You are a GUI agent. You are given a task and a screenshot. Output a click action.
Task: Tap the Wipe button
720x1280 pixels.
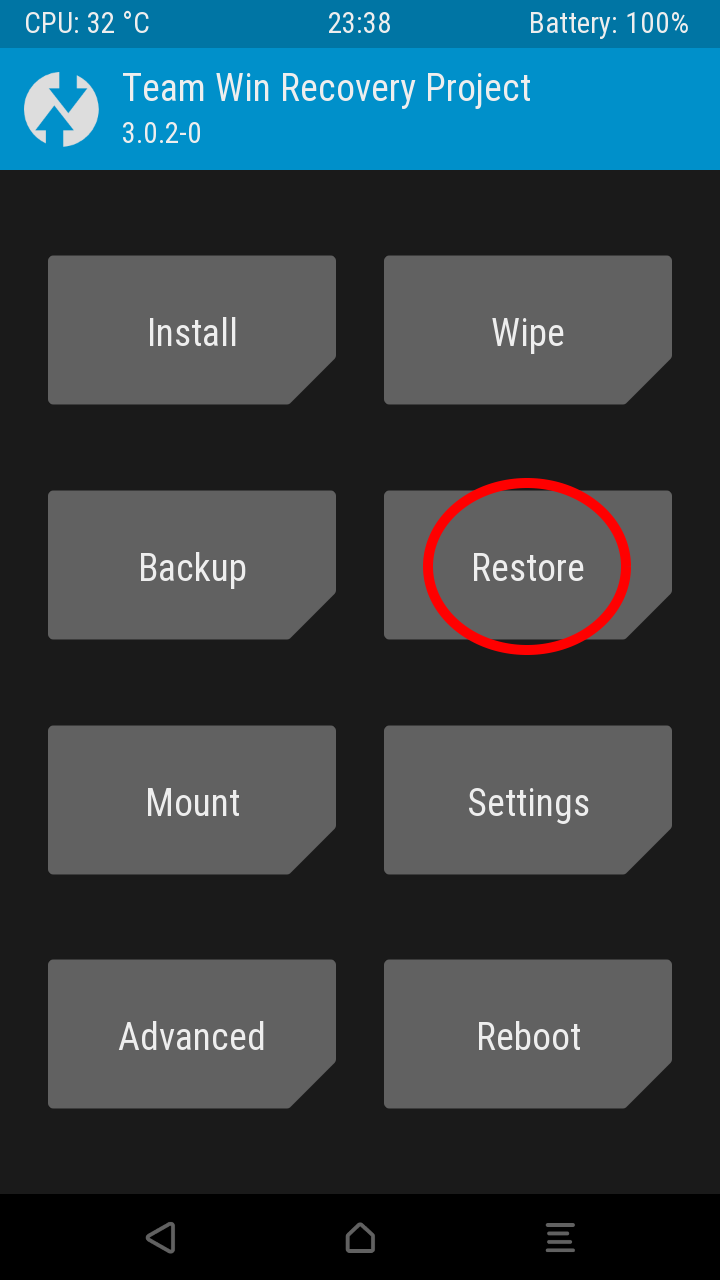click(528, 331)
